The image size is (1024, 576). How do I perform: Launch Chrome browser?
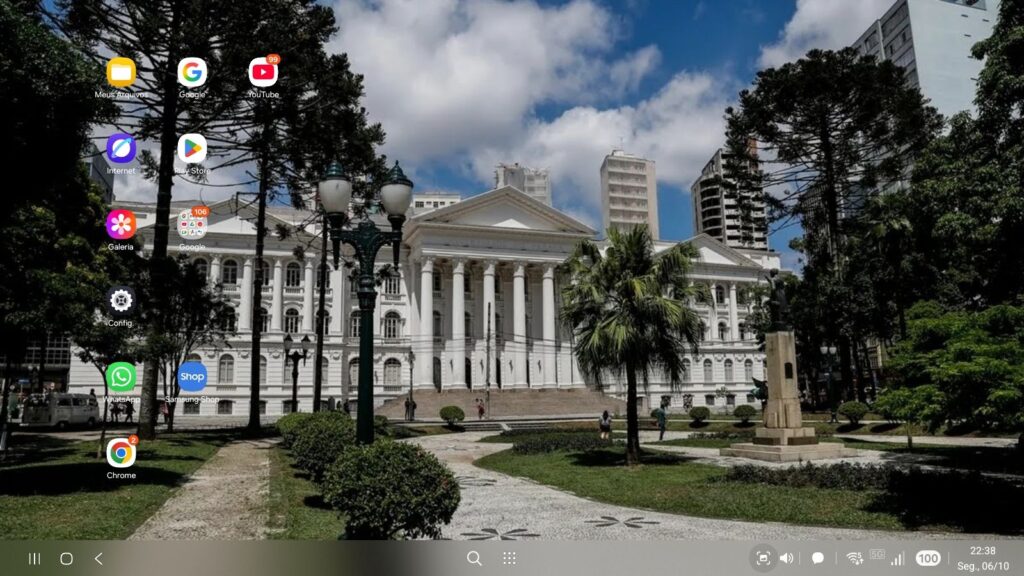(121, 453)
